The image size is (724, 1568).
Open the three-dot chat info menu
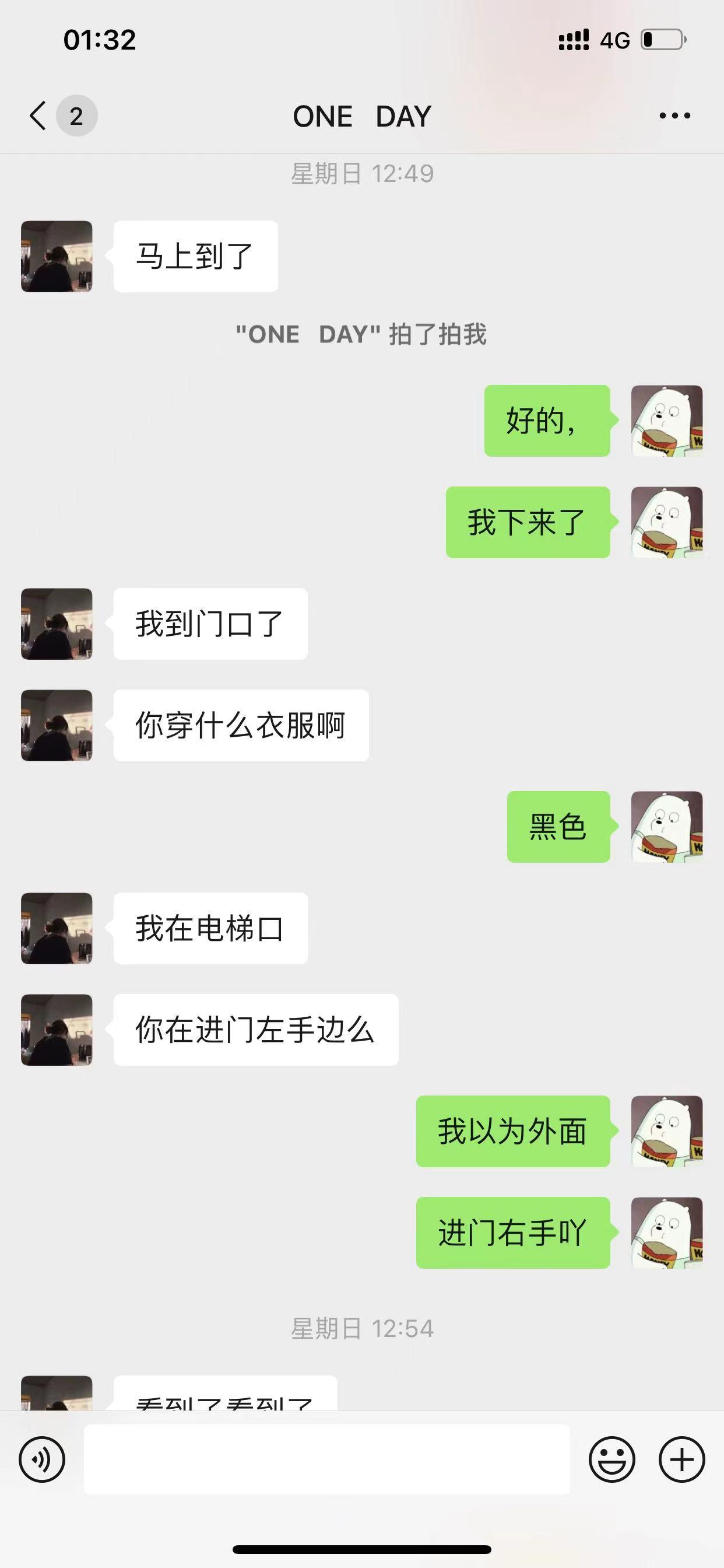[x=674, y=116]
